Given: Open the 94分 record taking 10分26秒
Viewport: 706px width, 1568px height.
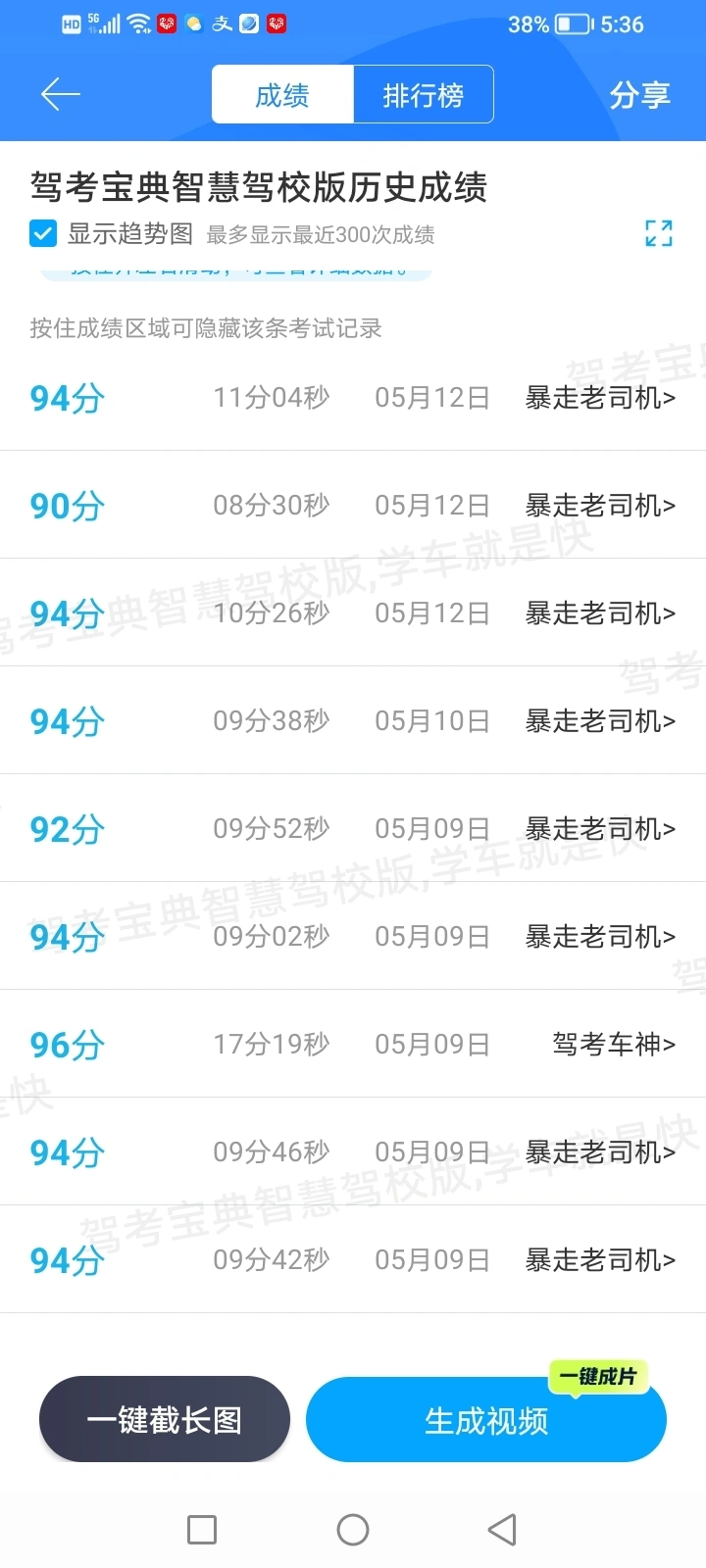Looking at the screenshot, I should point(353,613).
